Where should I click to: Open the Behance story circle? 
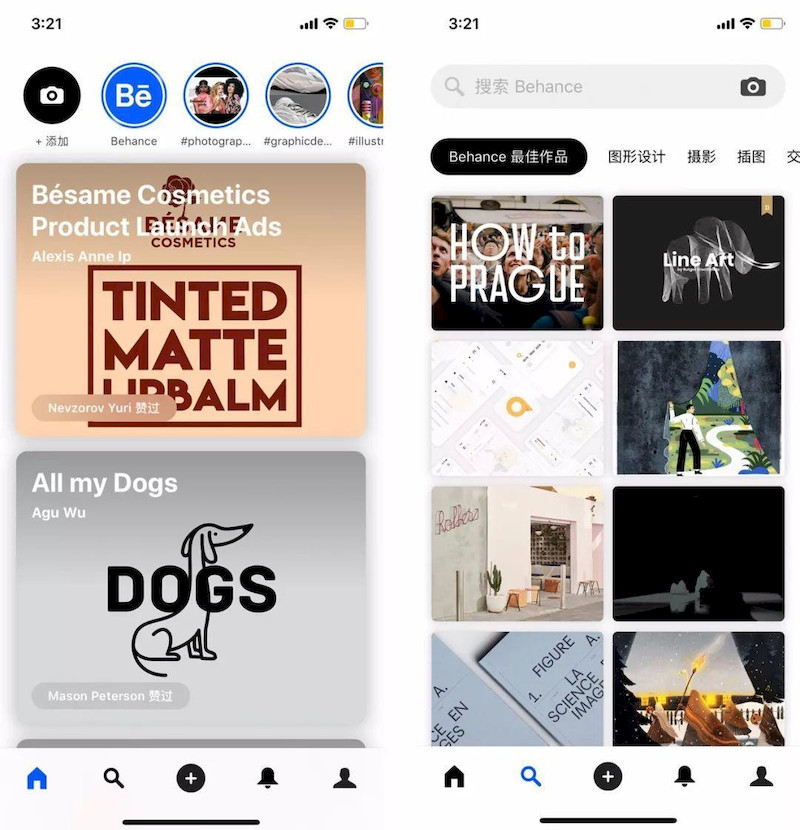[134, 95]
